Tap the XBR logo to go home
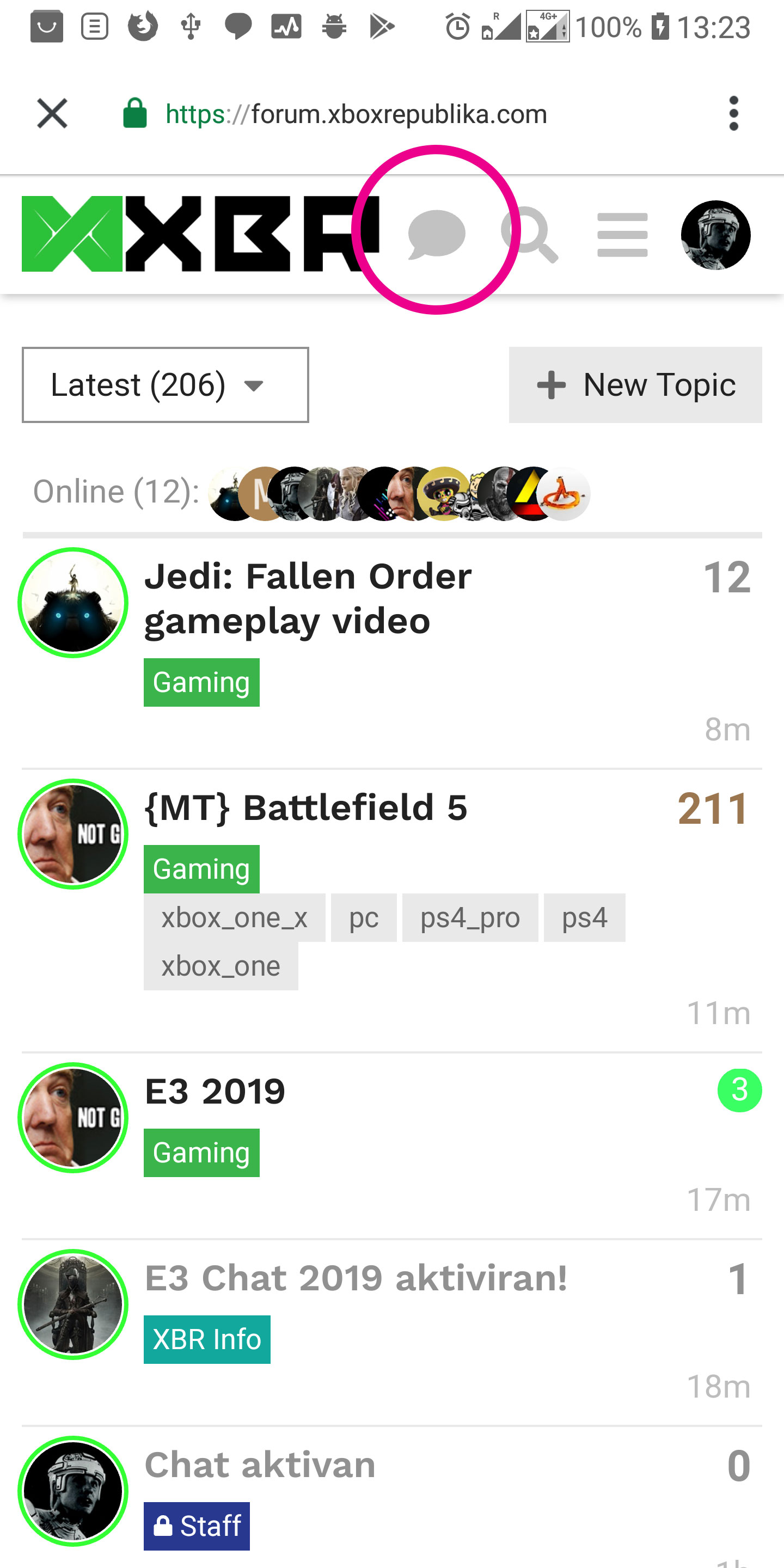 [x=200, y=234]
